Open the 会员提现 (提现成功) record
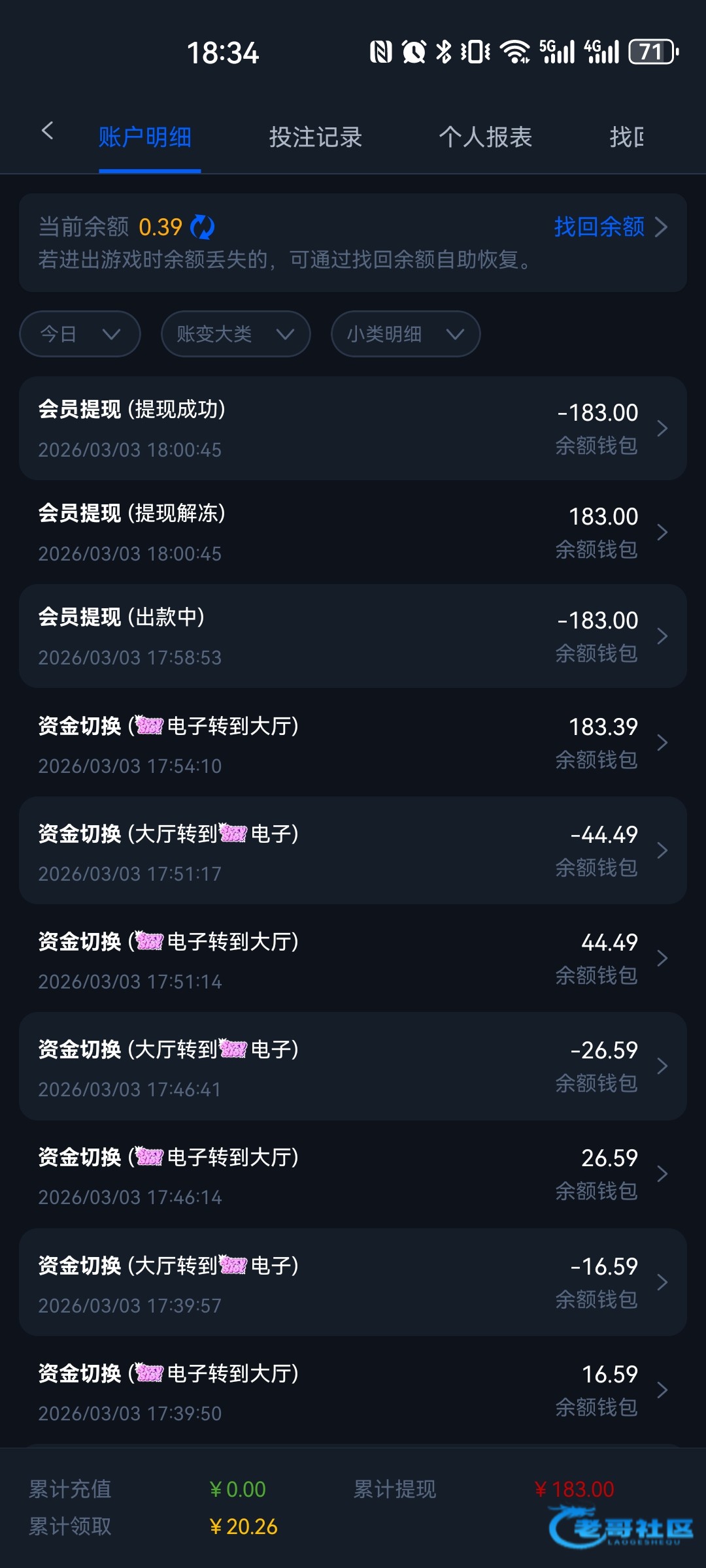Screen dimensions: 706x1568 coord(353,428)
